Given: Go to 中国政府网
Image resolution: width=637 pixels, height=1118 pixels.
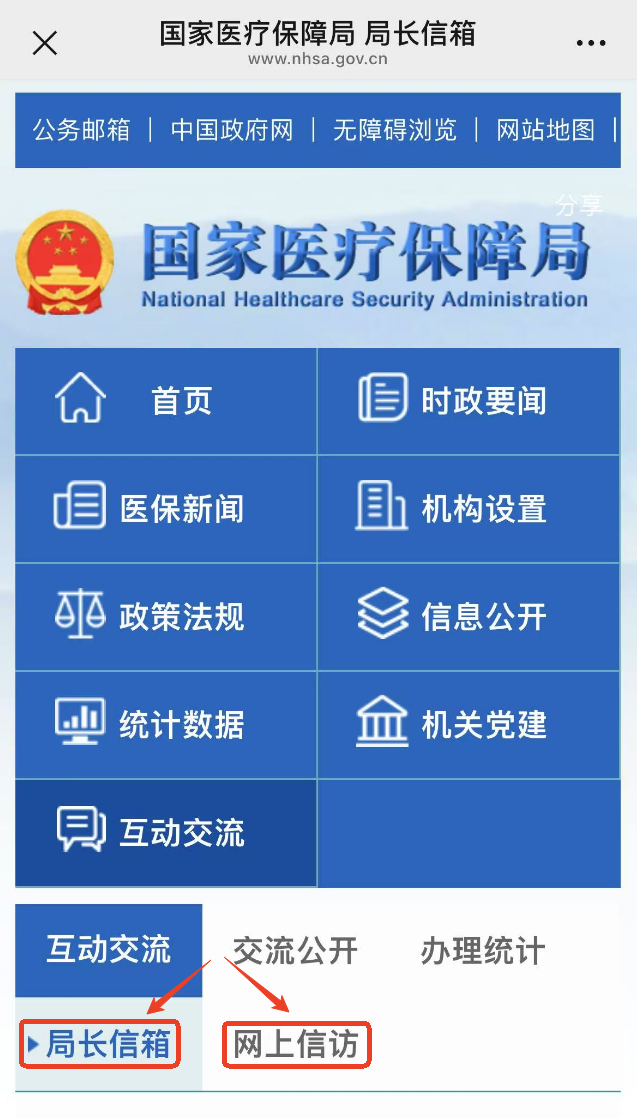Looking at the screenshot, I should click(232, 130).
